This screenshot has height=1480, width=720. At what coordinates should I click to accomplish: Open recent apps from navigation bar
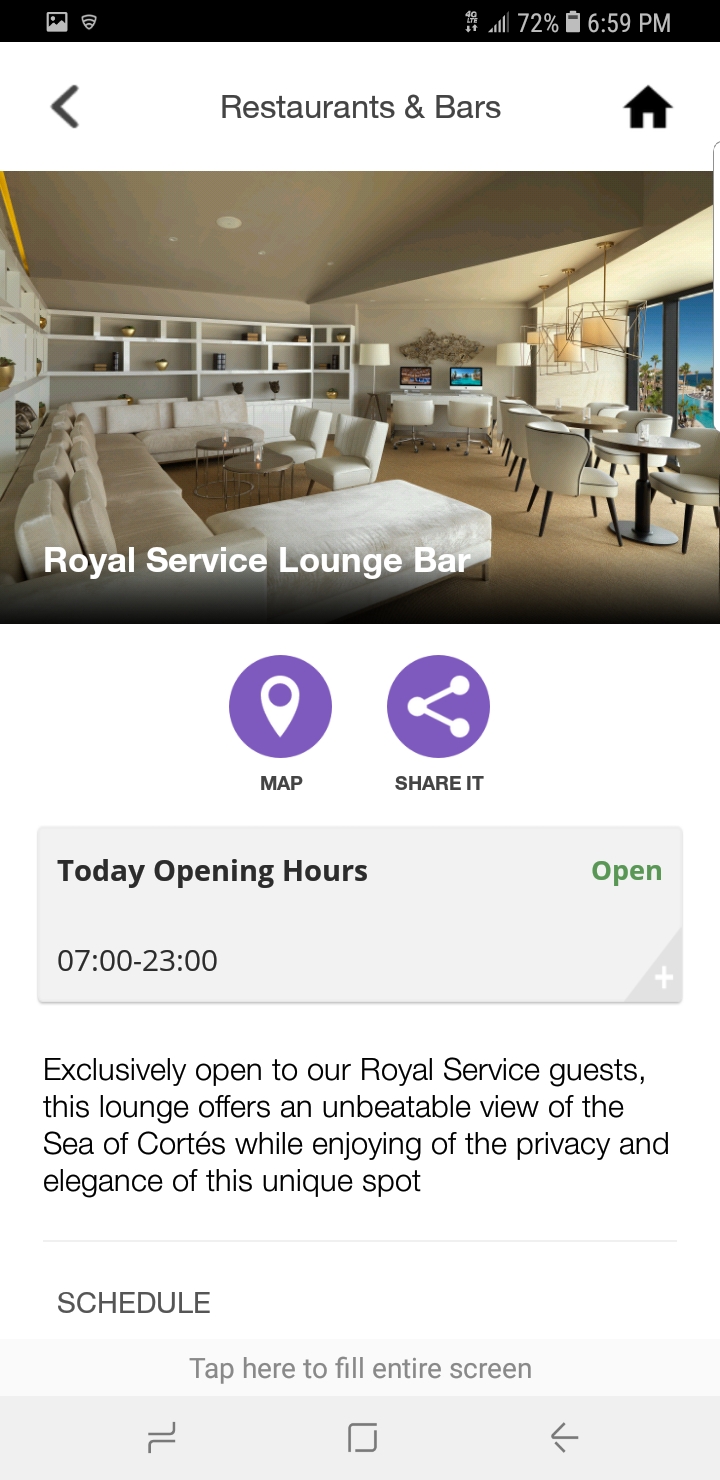point(161,1438)
